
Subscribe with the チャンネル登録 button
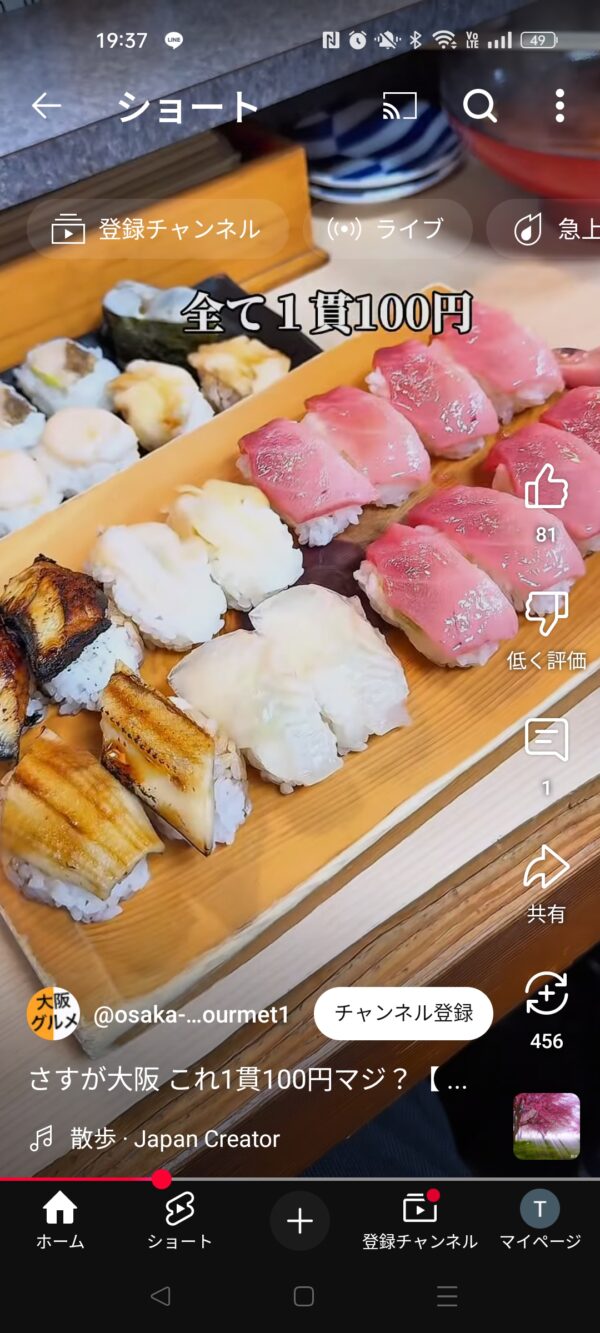point(403,1014)
